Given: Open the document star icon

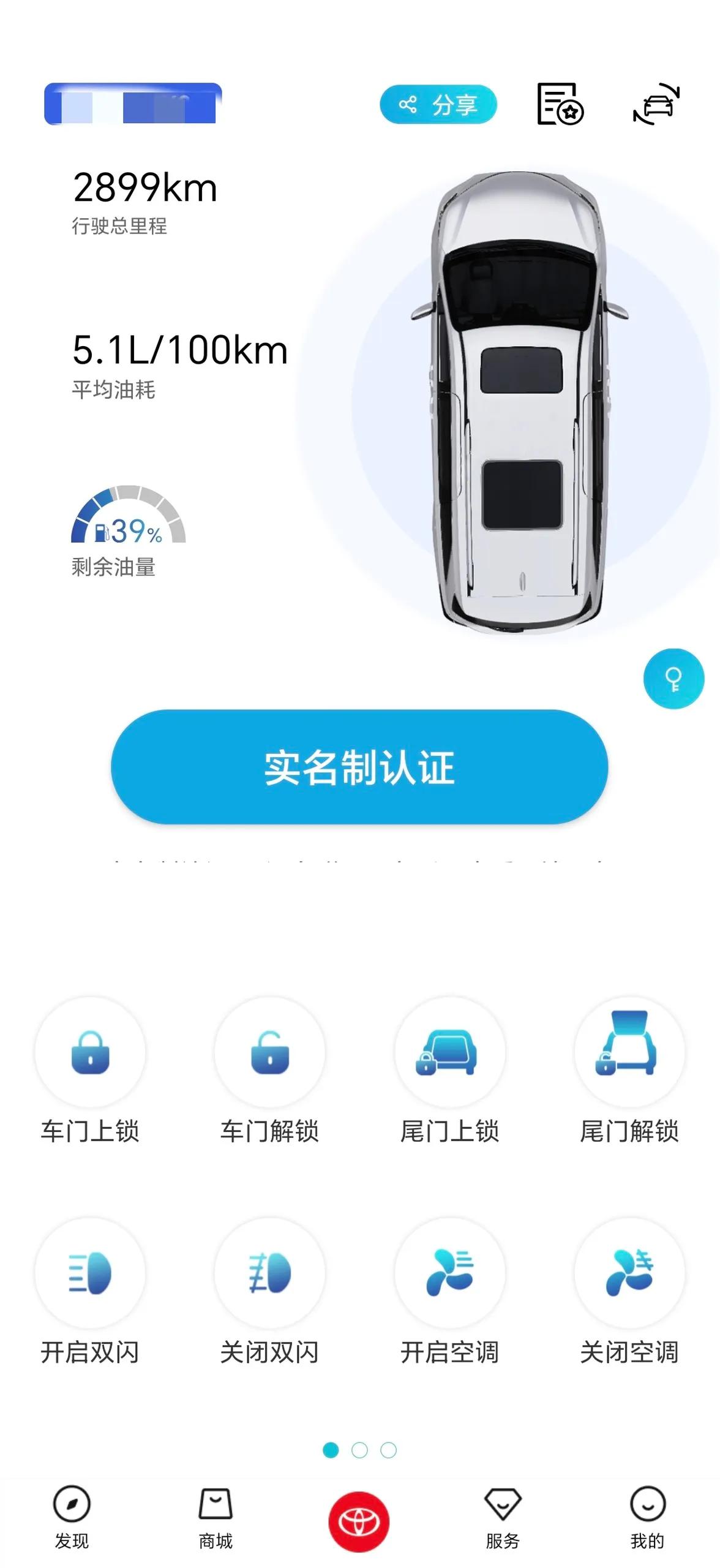Looking at the screenshot, I should pos(560,104).
